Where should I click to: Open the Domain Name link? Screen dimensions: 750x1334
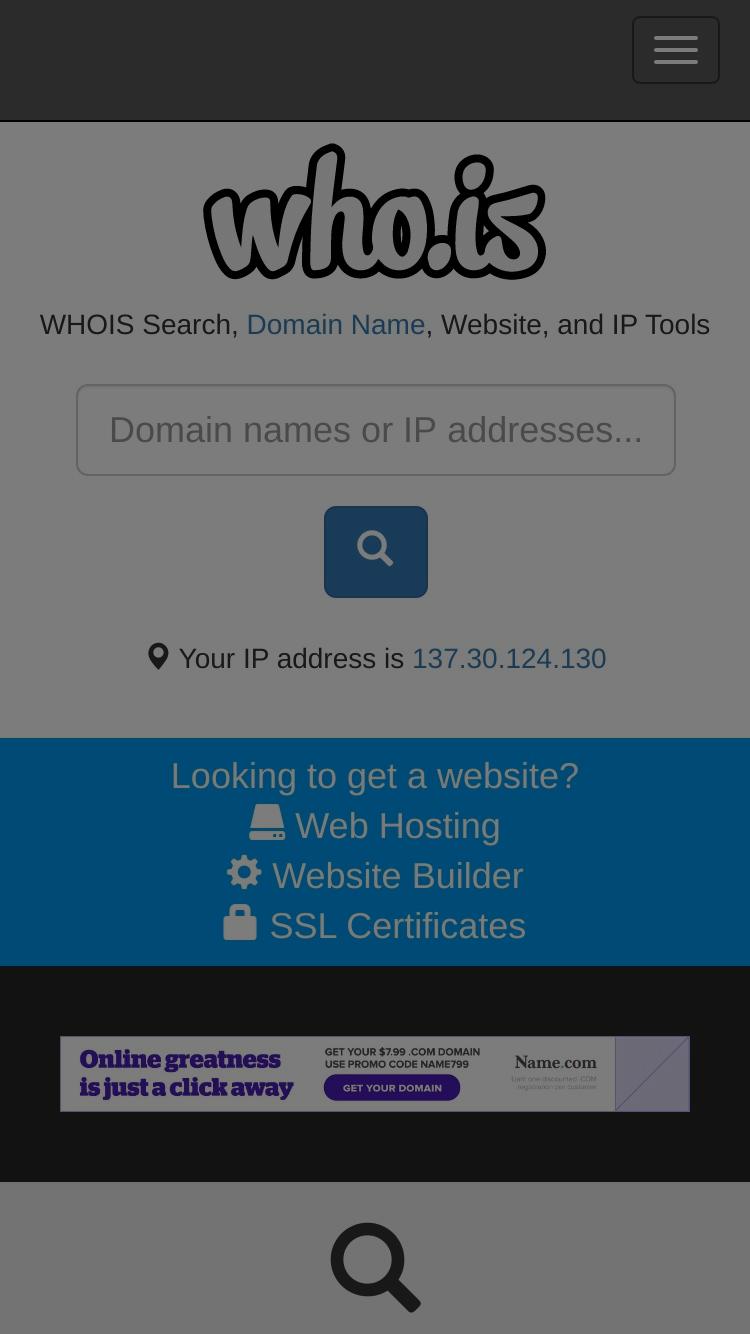(336, 325)
